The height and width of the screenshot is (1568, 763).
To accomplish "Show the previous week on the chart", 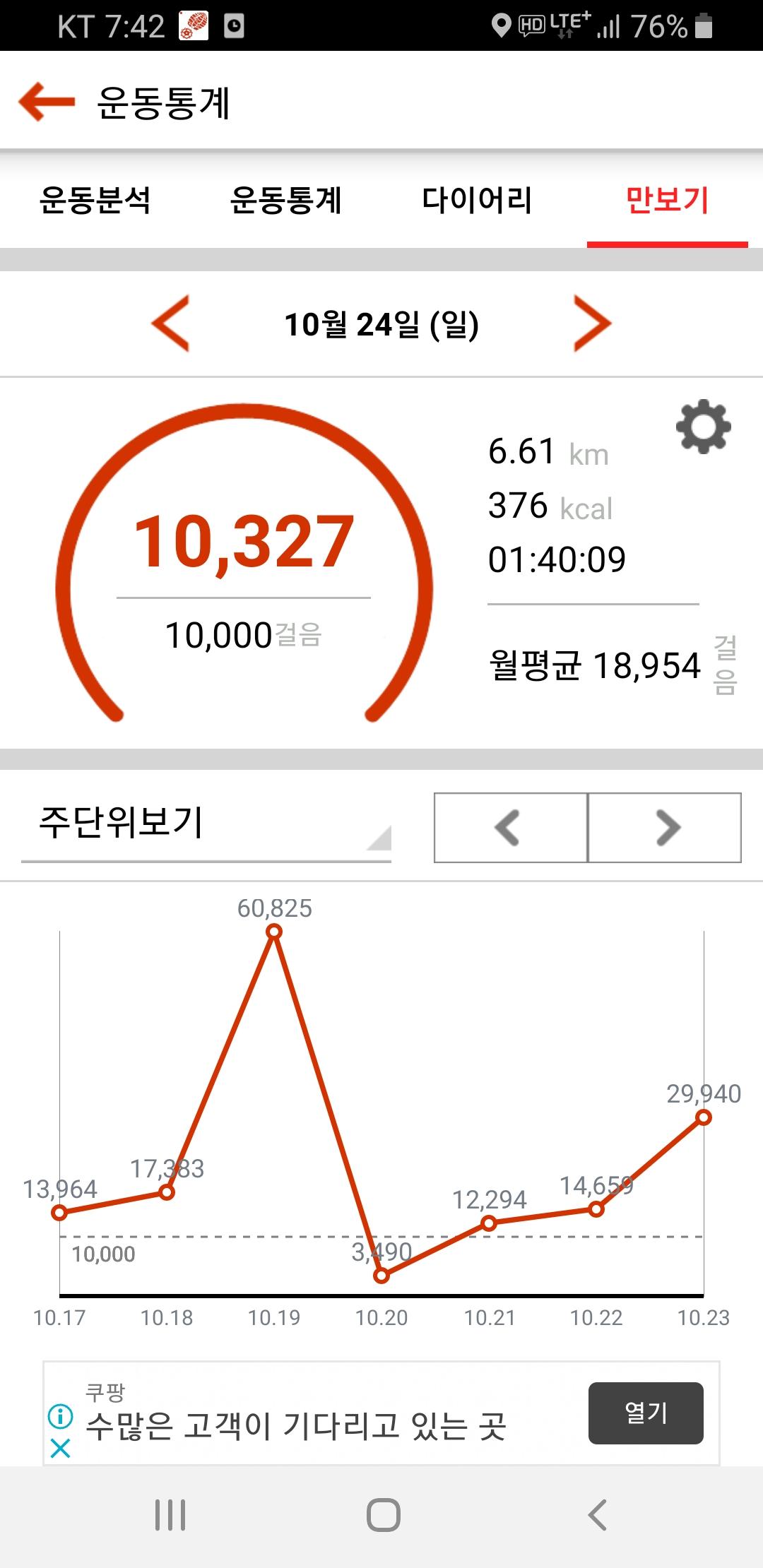I will pyautogui.click(x=510, y=828).
